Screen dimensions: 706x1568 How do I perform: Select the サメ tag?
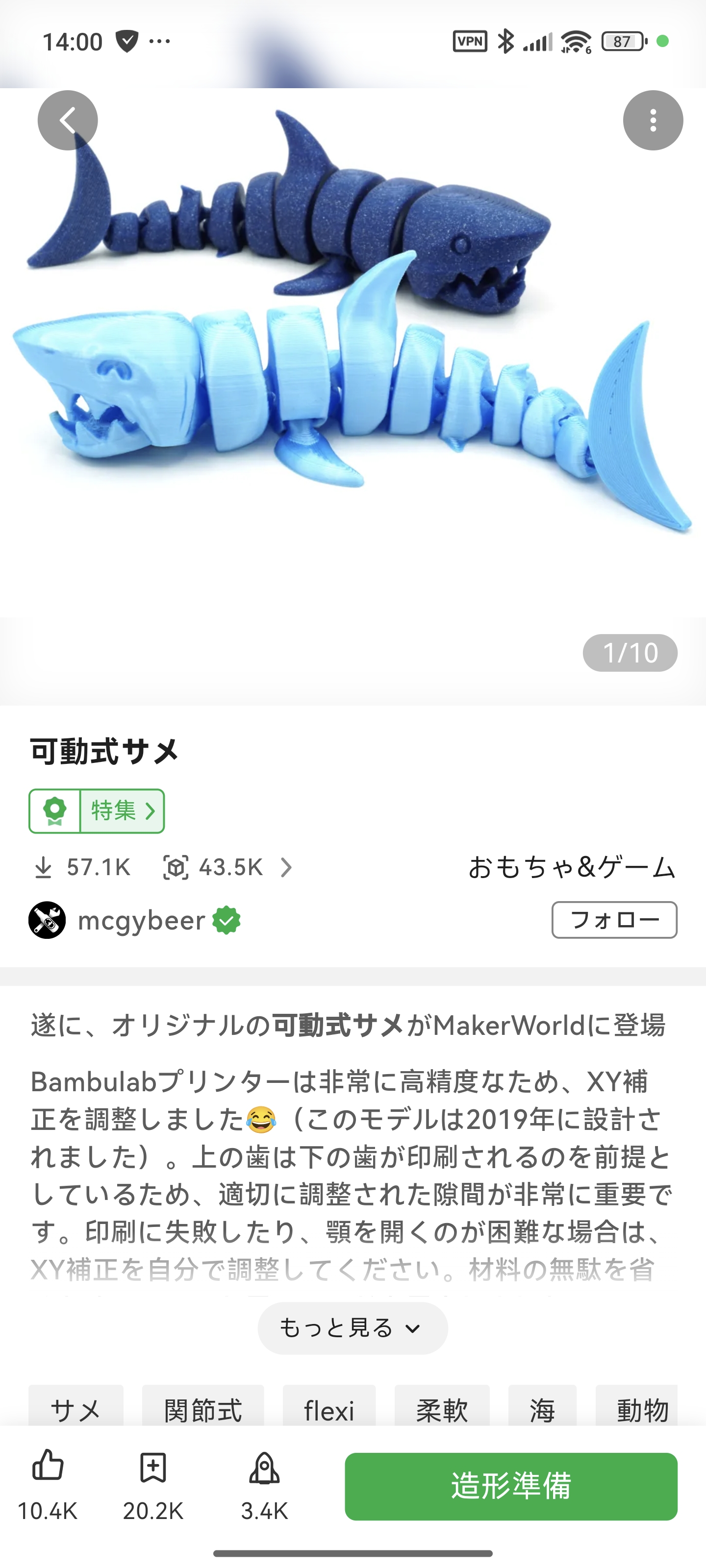tap(76, 1409)
